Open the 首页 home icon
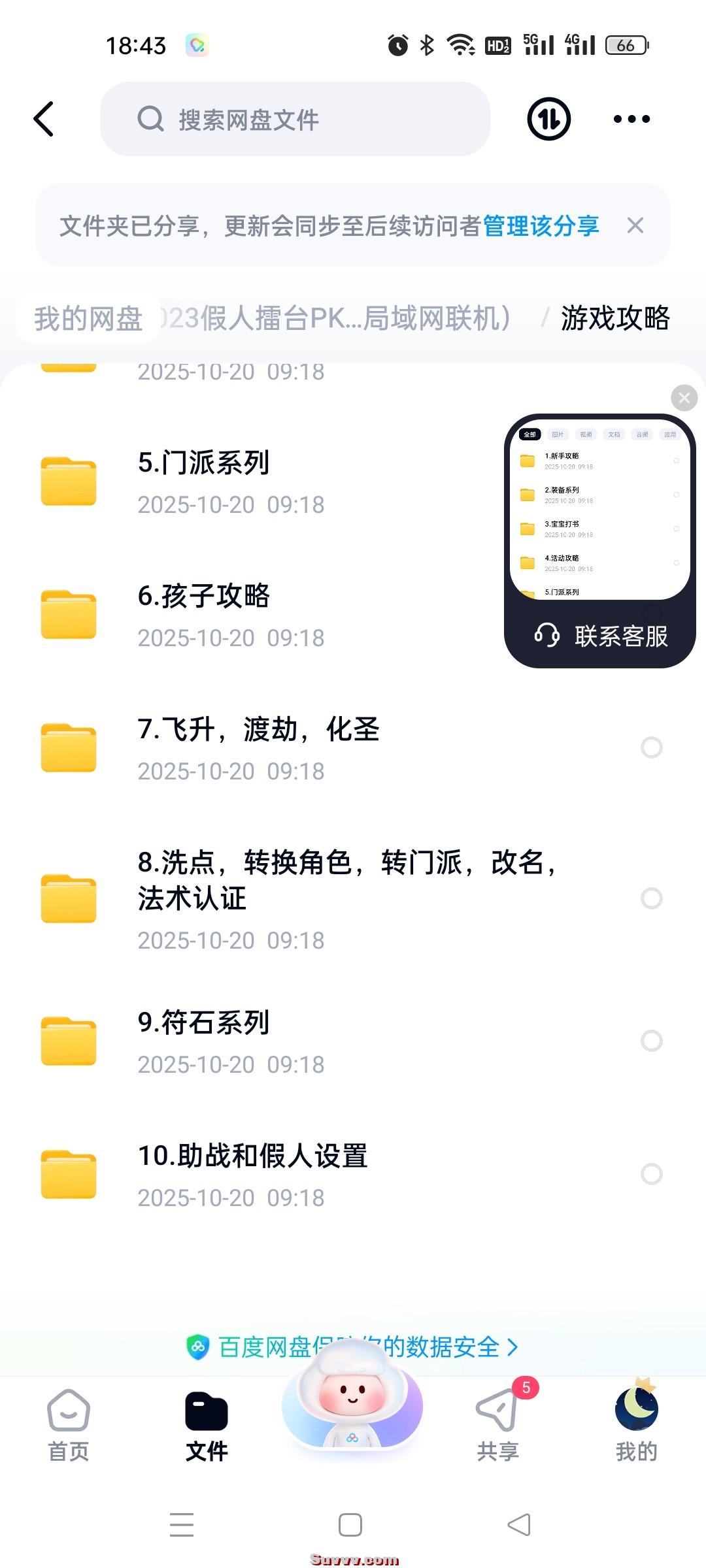706x1568 pixels. pyautogui.click(x=68, y=1424)
